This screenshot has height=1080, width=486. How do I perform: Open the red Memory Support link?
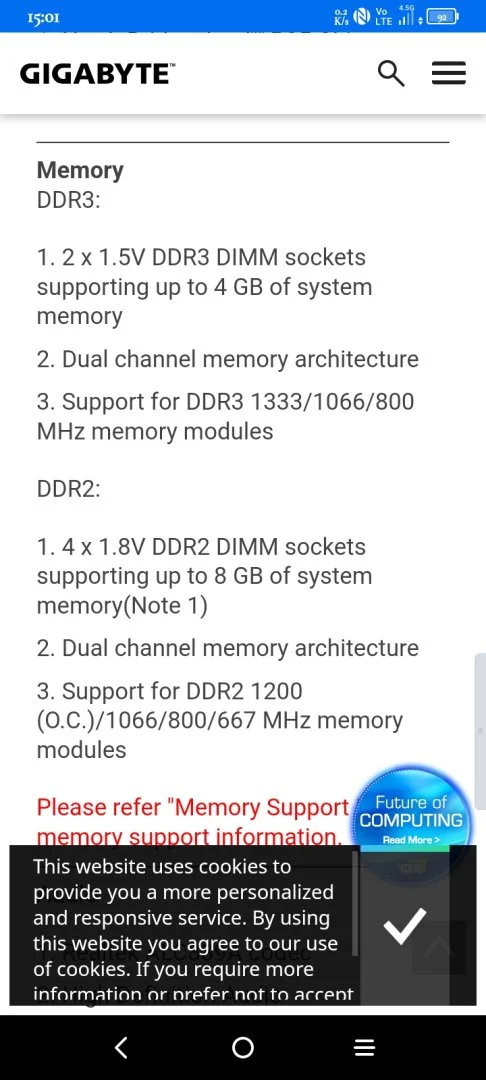[193, 821]
